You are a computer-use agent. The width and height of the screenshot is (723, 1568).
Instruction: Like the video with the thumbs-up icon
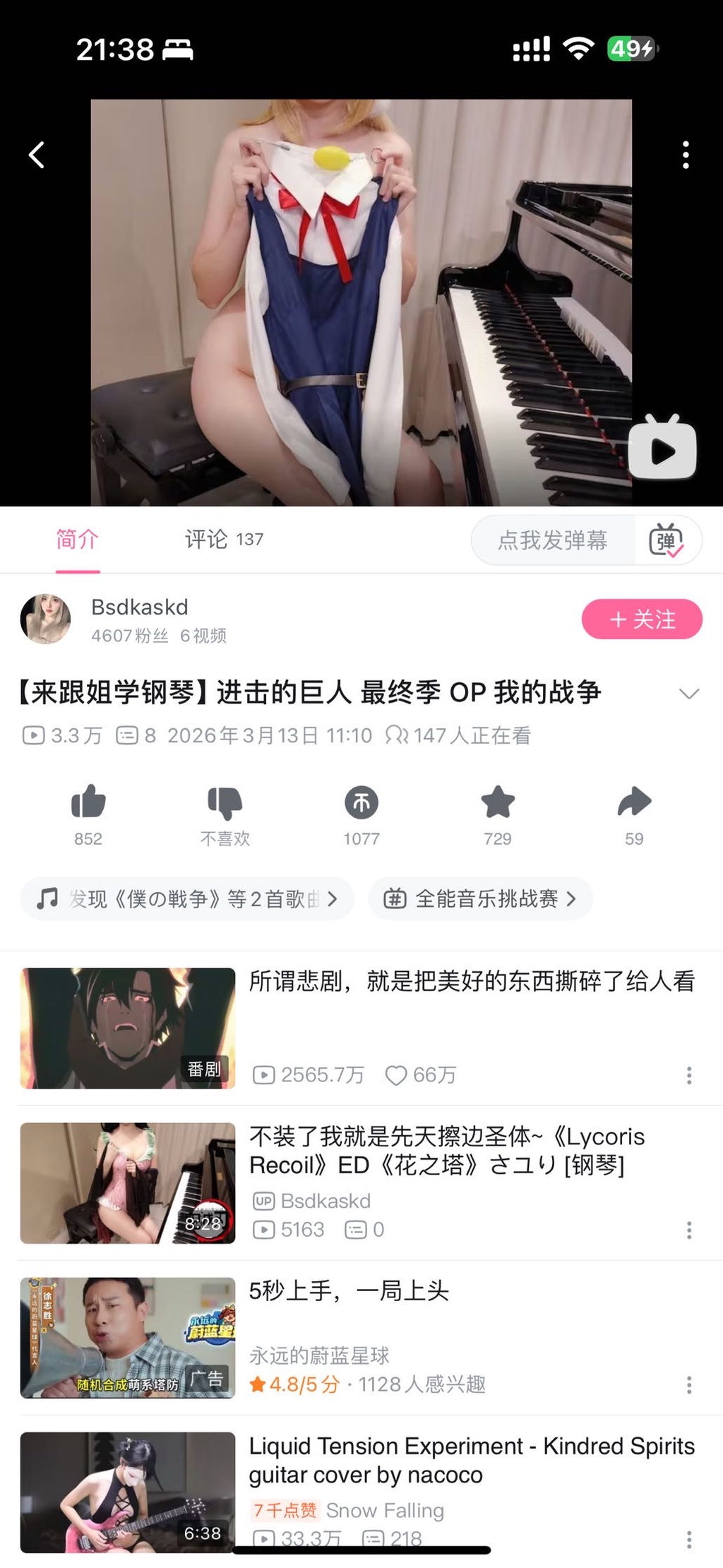pos(88,803)
